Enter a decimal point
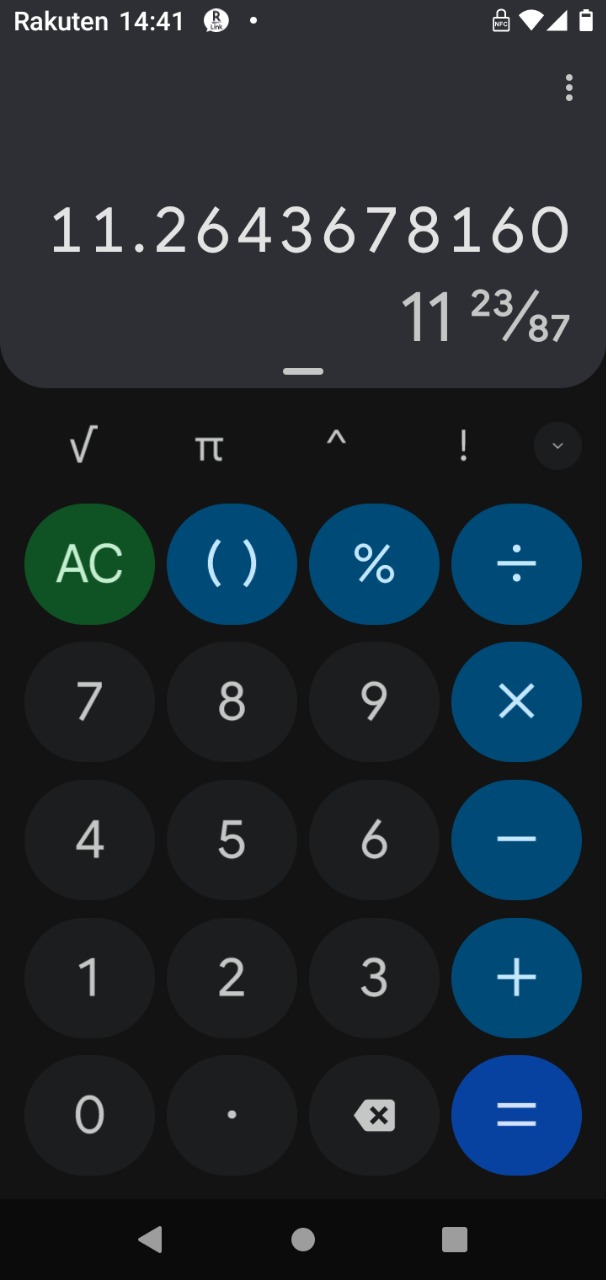Viewport: 606px width, 1280px height. [232, 1115]
